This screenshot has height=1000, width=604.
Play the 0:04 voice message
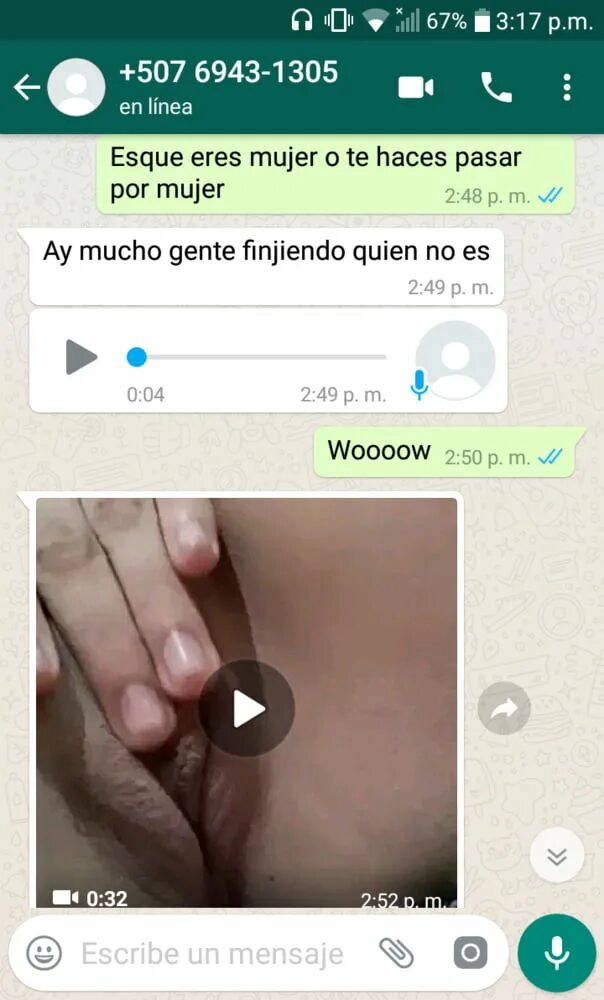(81, 357)
